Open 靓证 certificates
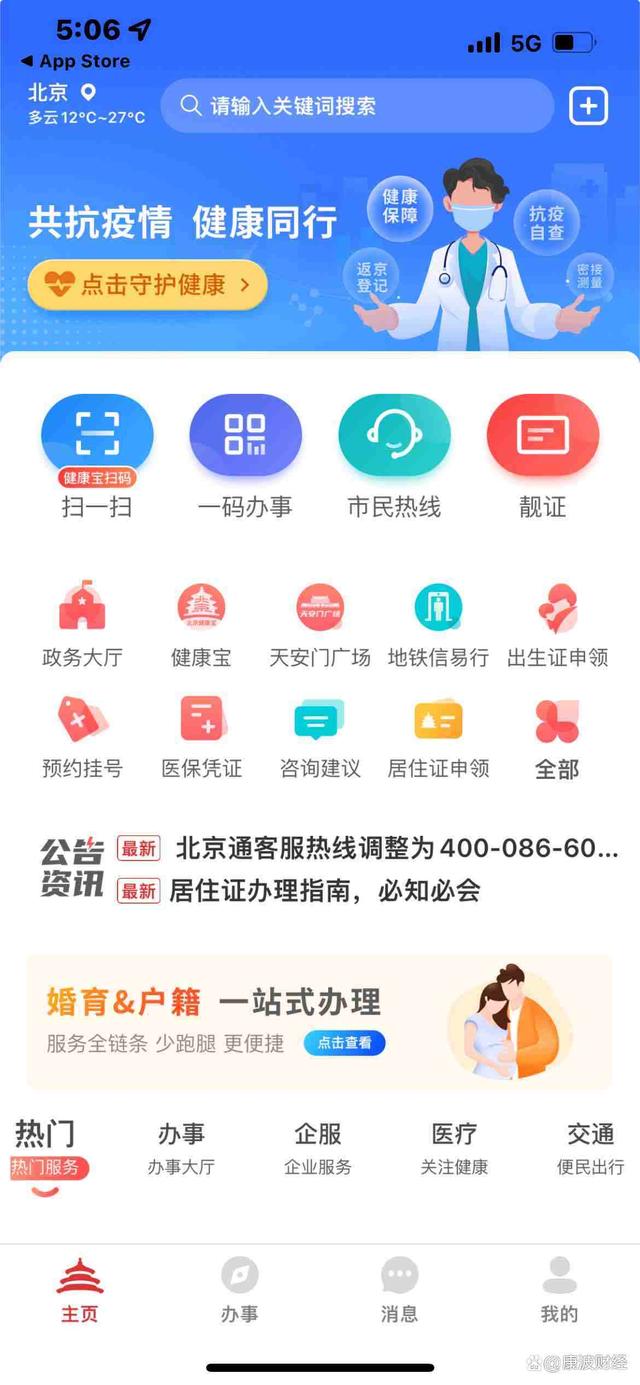This screenshot has height=1385, width=640. click(542, 435)
